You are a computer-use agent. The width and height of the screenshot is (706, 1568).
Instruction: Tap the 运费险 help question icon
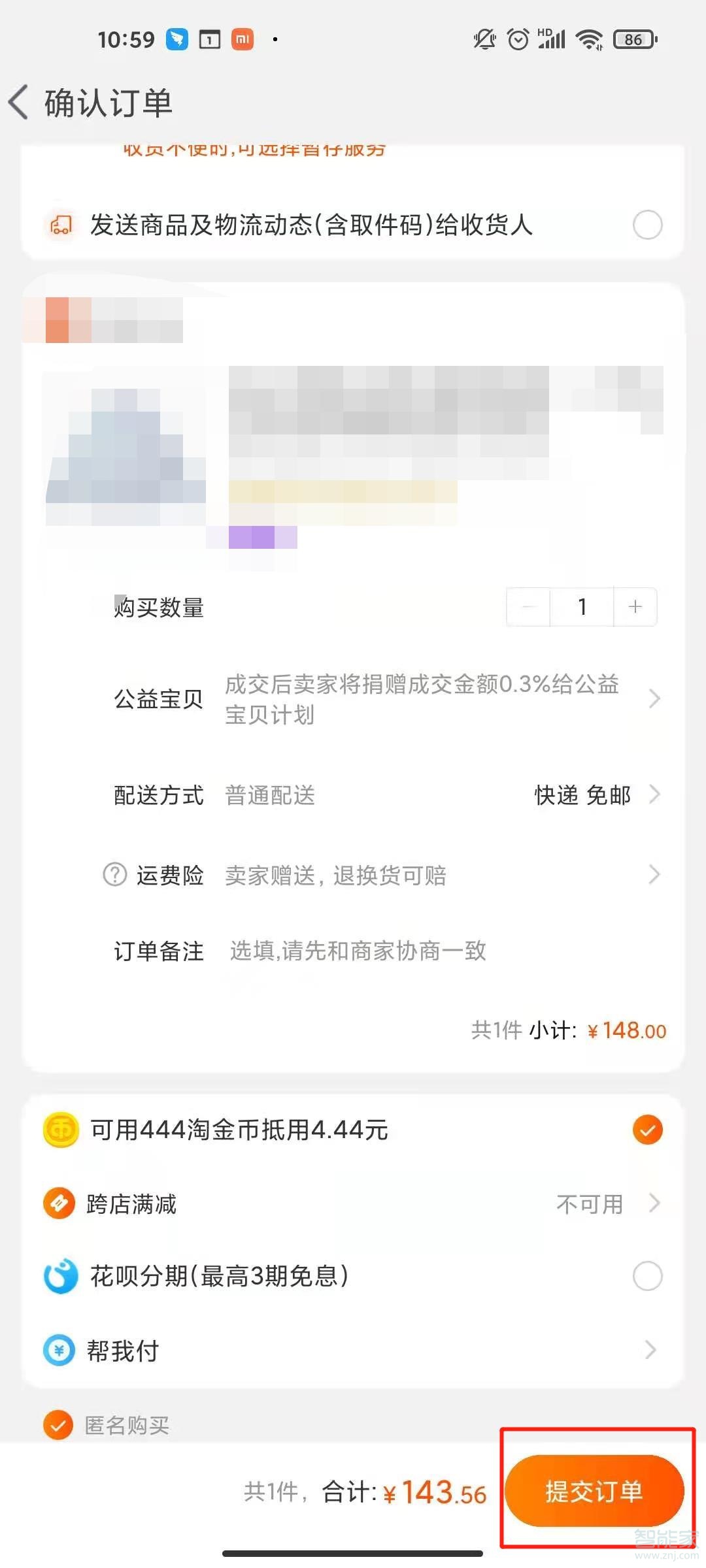coord(115,874)
